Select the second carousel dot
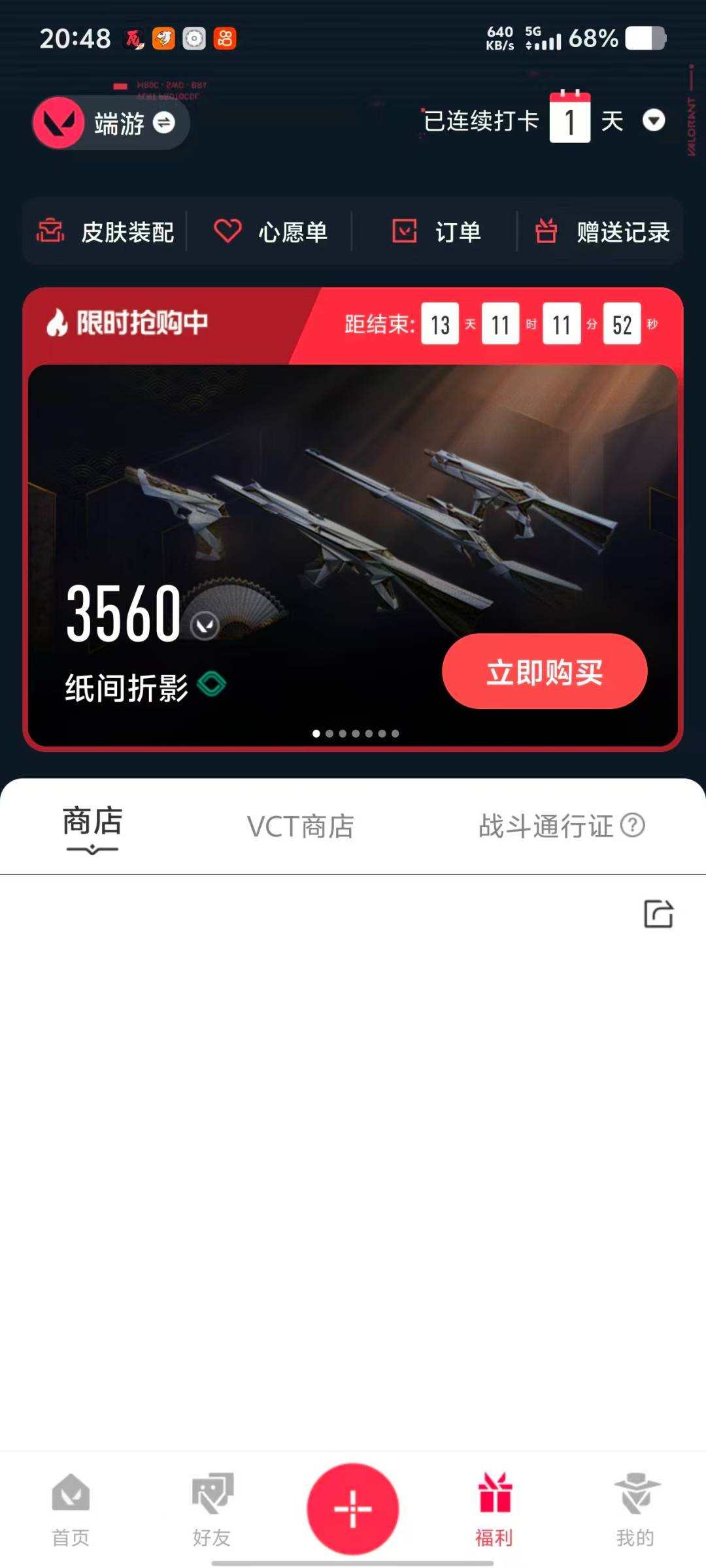This screenshot has height=1568, width=706. tap(331, 734)
